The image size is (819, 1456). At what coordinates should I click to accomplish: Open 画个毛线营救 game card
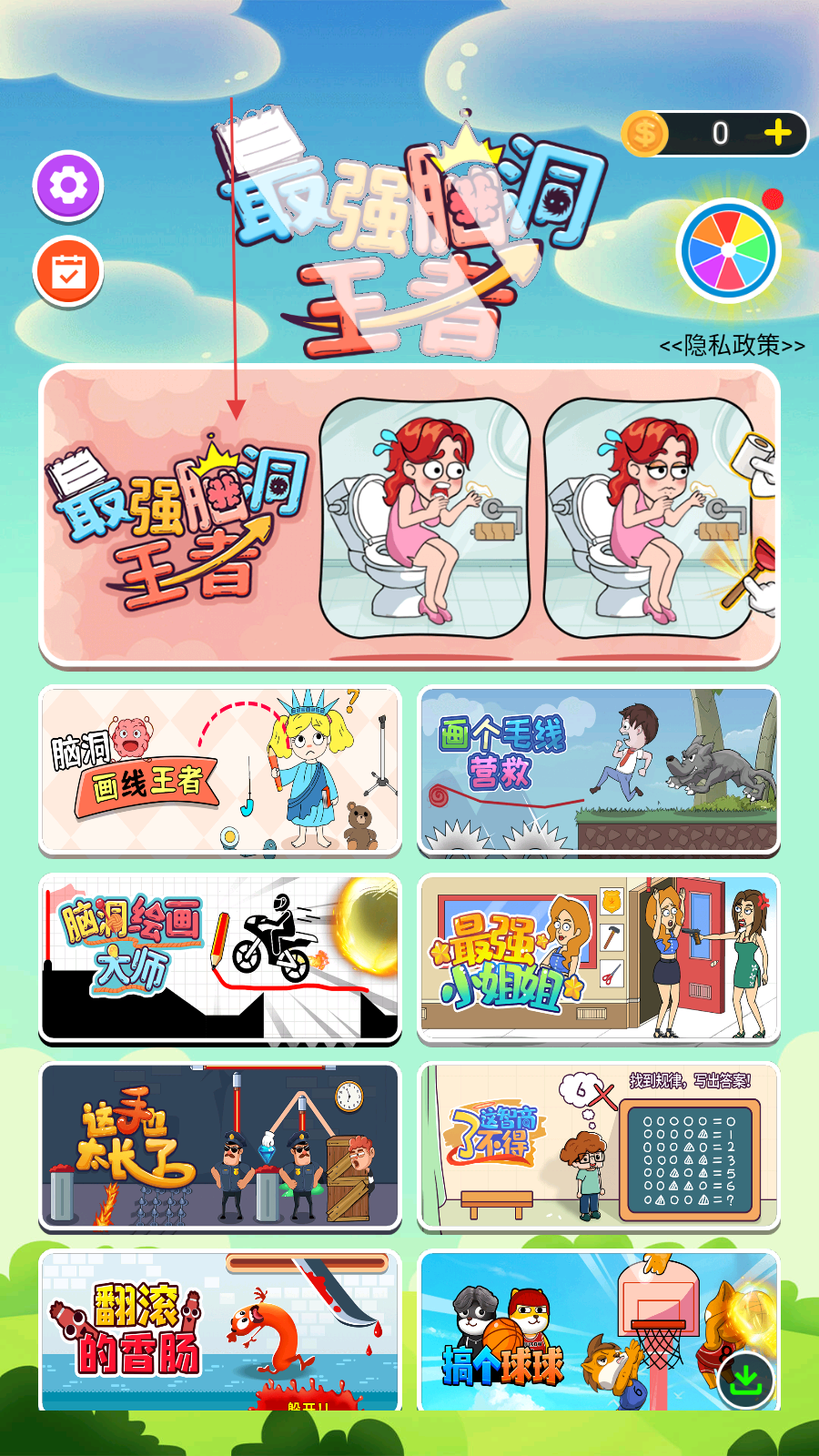tap(599, 770)
